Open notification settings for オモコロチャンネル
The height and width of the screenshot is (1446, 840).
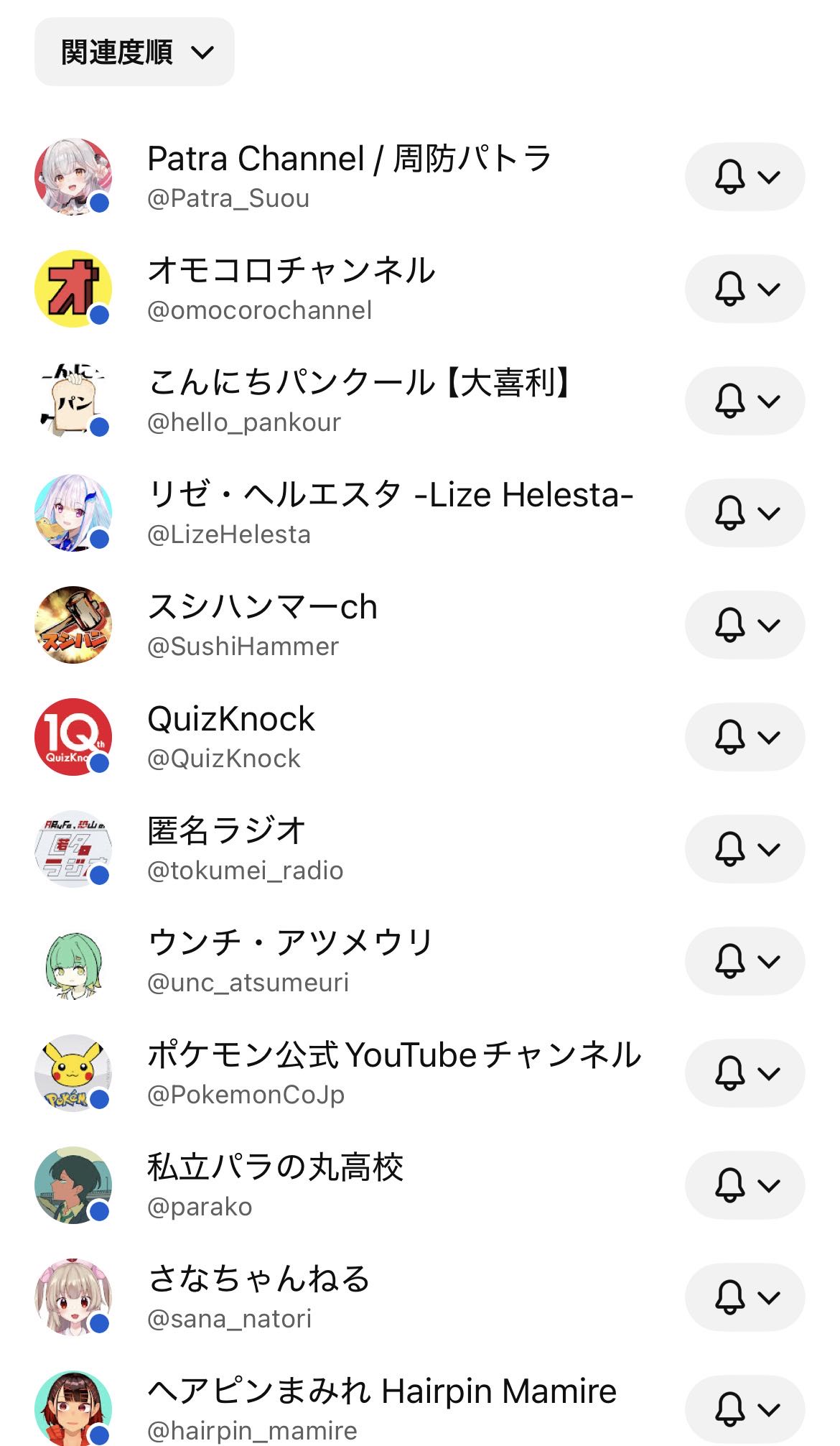745,289
